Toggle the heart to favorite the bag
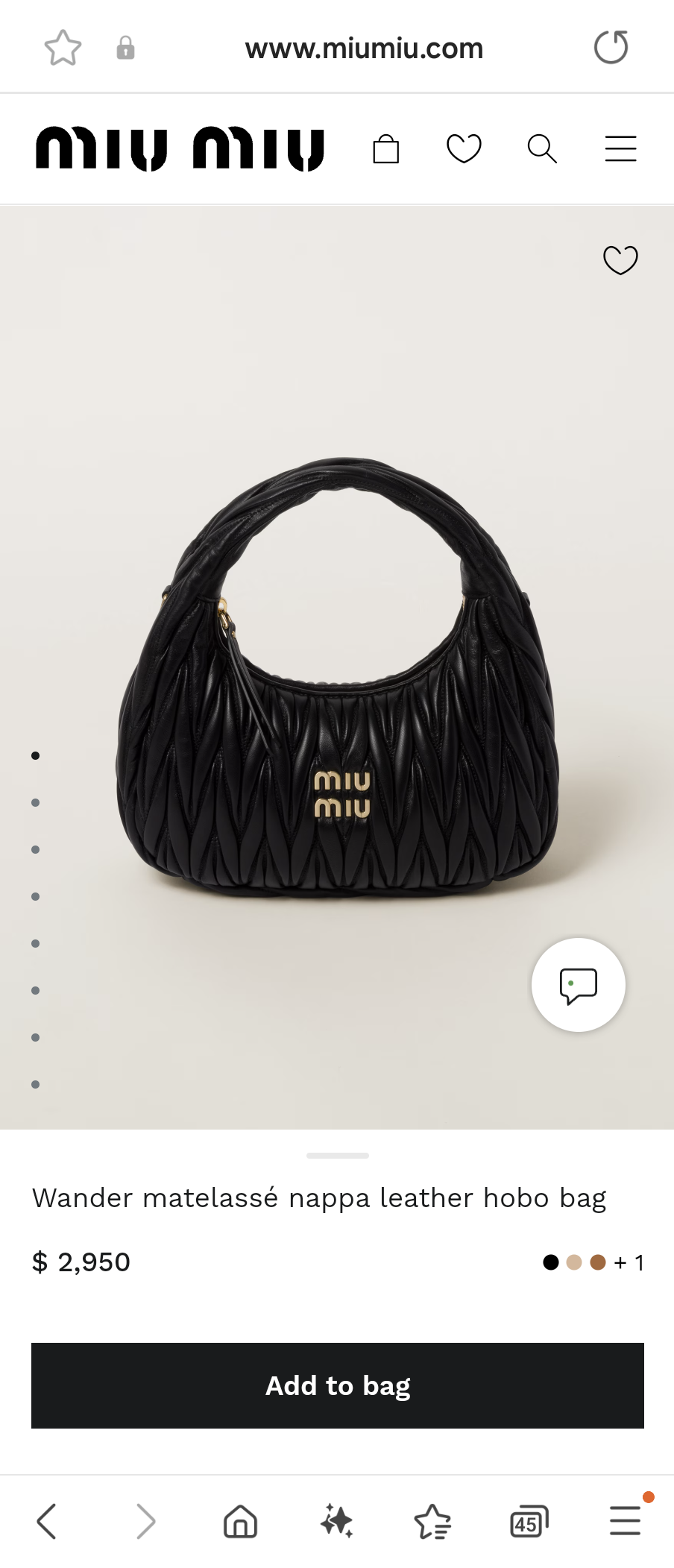 [620, 260]
